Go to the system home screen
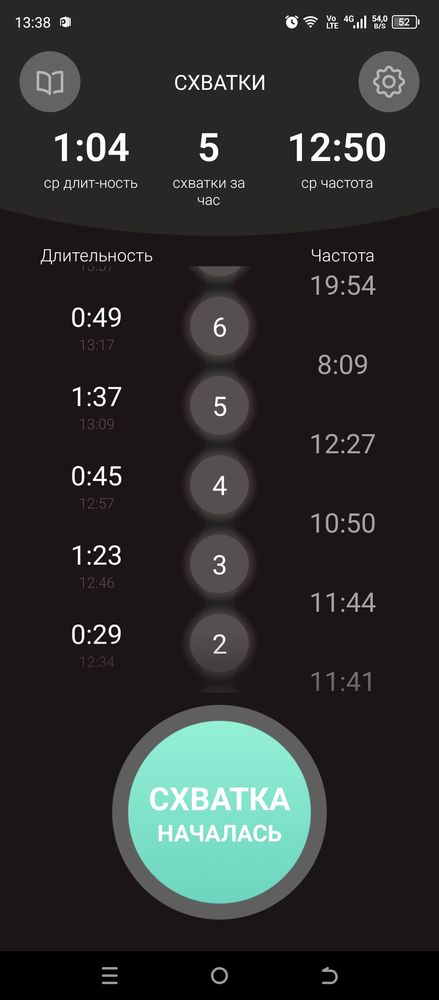 (x=220, y=975)
